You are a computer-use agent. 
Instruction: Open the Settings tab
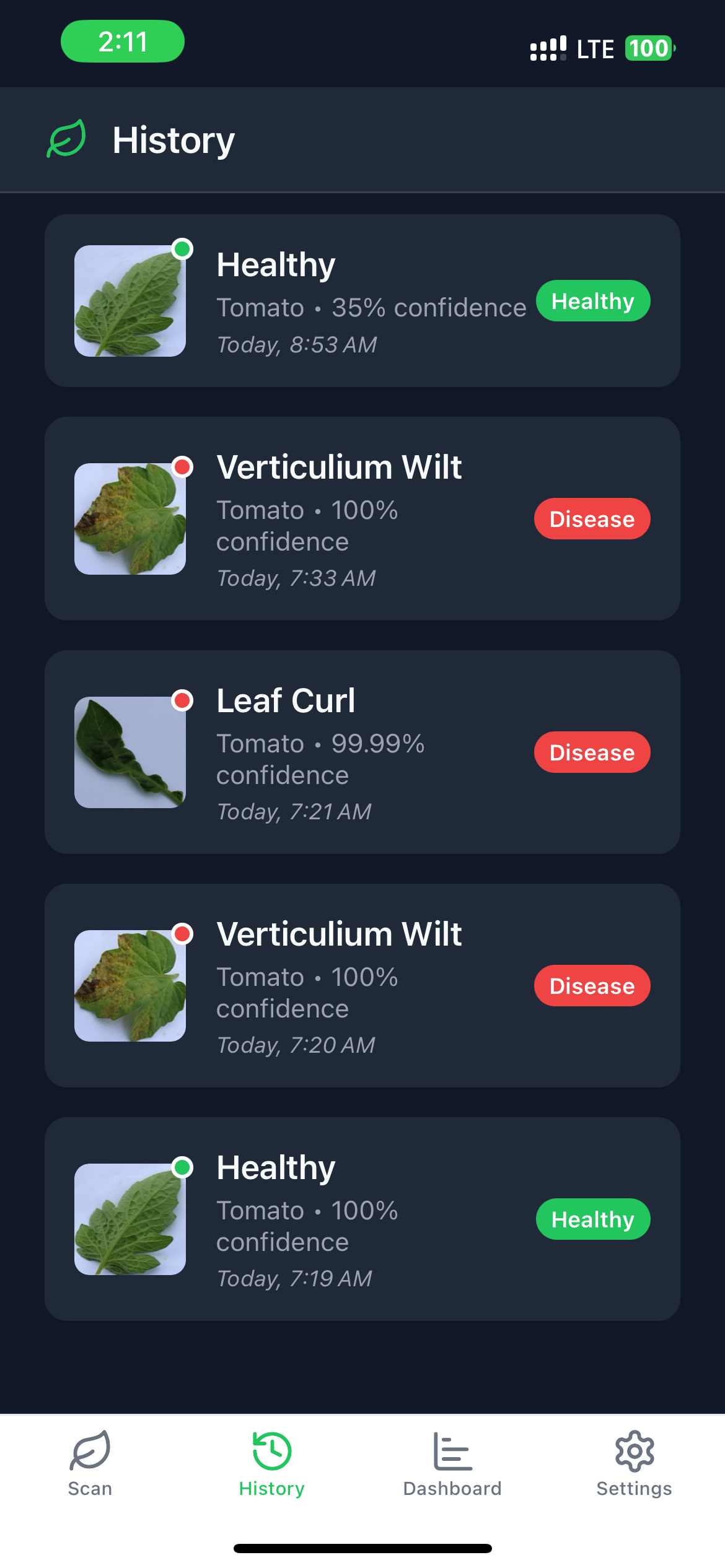634,1464
